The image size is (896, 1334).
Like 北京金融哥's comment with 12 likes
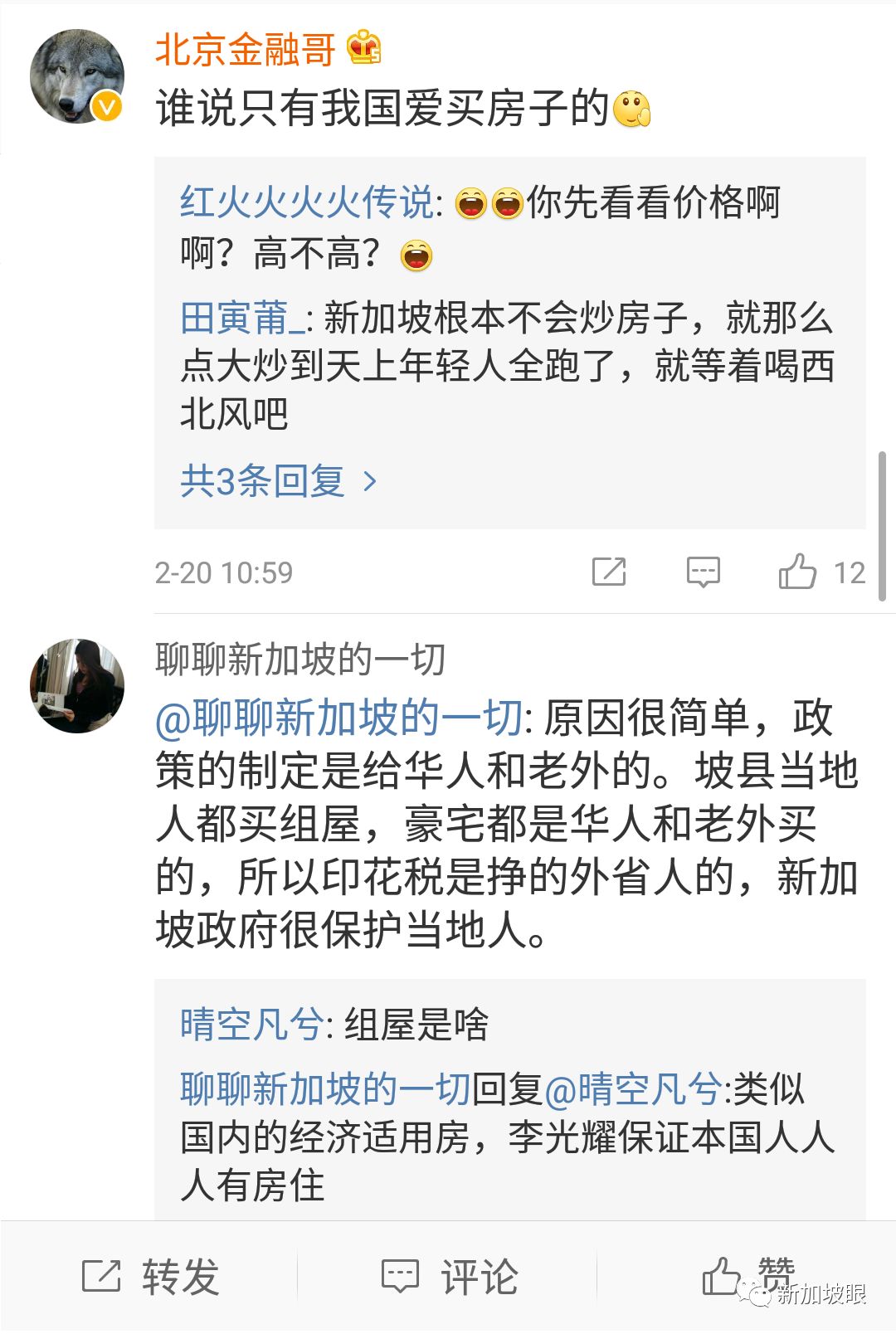coord(797,572)
